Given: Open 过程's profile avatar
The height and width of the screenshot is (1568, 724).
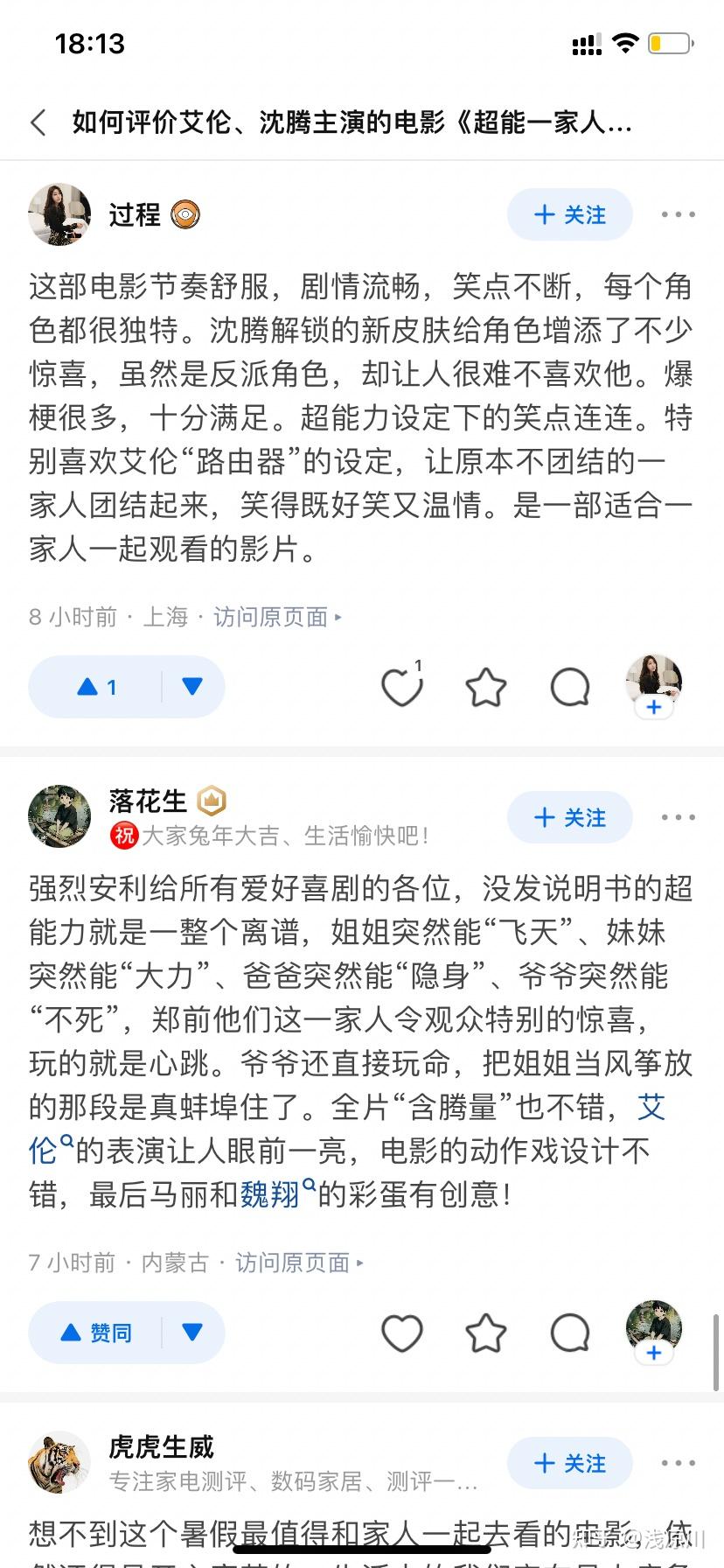Looking at the screenshot, I should [x=59, y=214].
